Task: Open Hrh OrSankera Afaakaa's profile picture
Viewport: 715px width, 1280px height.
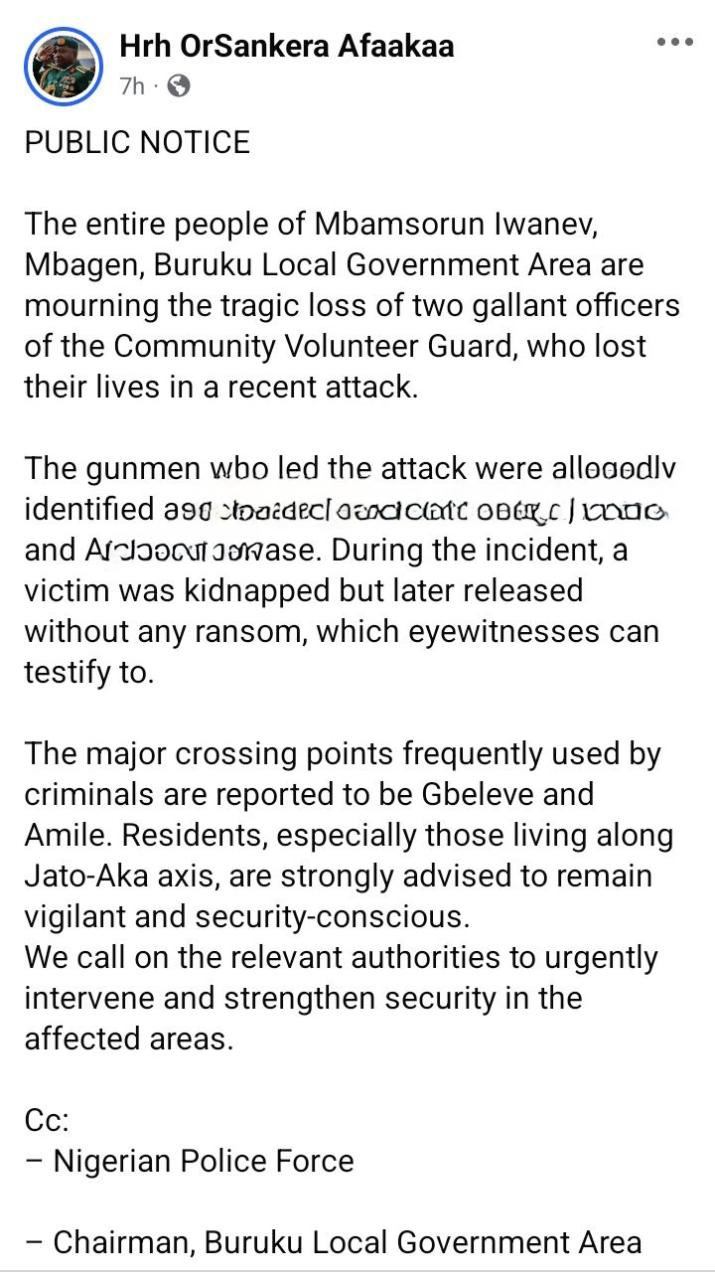Action: click(x=64, y=64)
